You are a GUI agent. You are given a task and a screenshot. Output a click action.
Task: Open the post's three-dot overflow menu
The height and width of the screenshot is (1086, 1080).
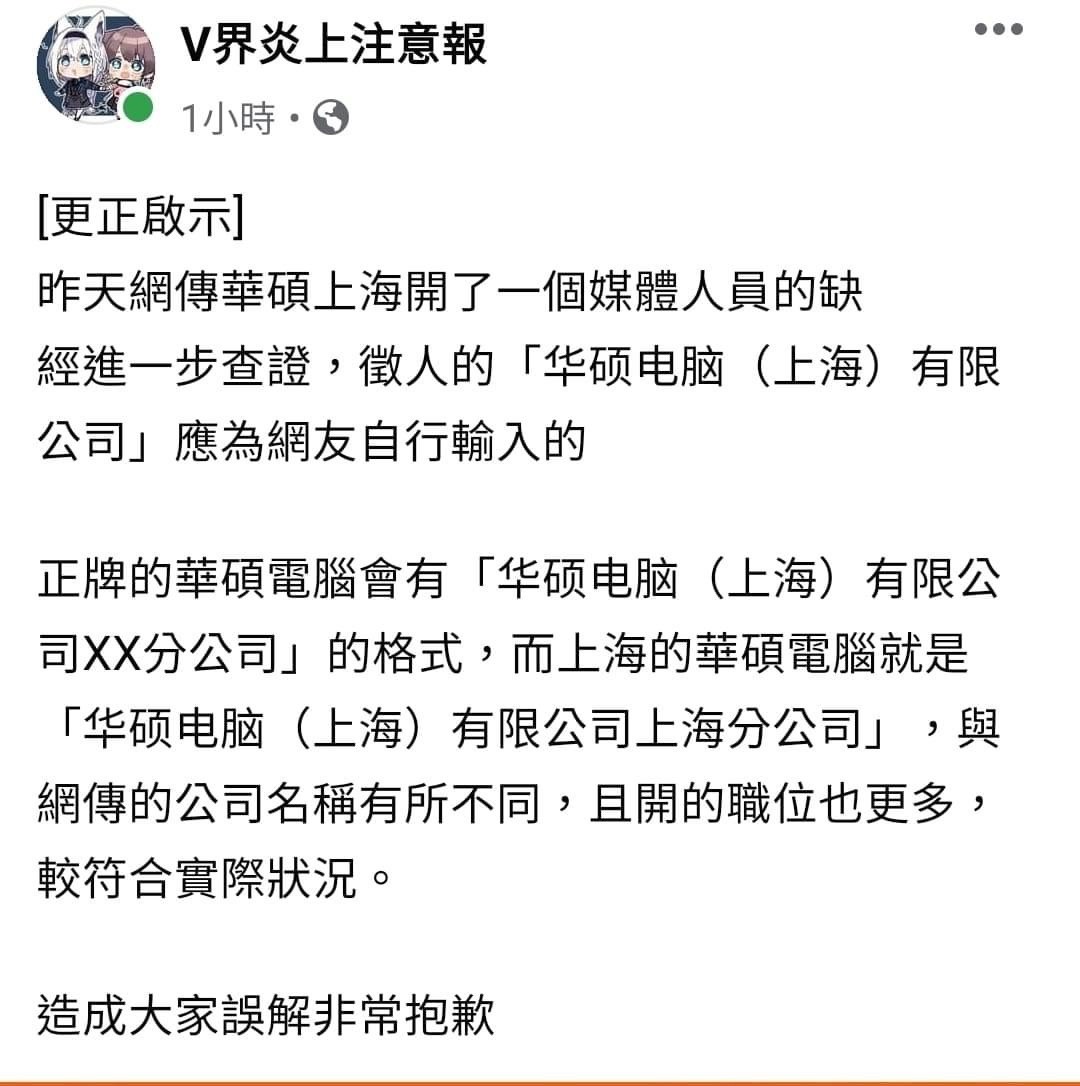coord(998,30)
